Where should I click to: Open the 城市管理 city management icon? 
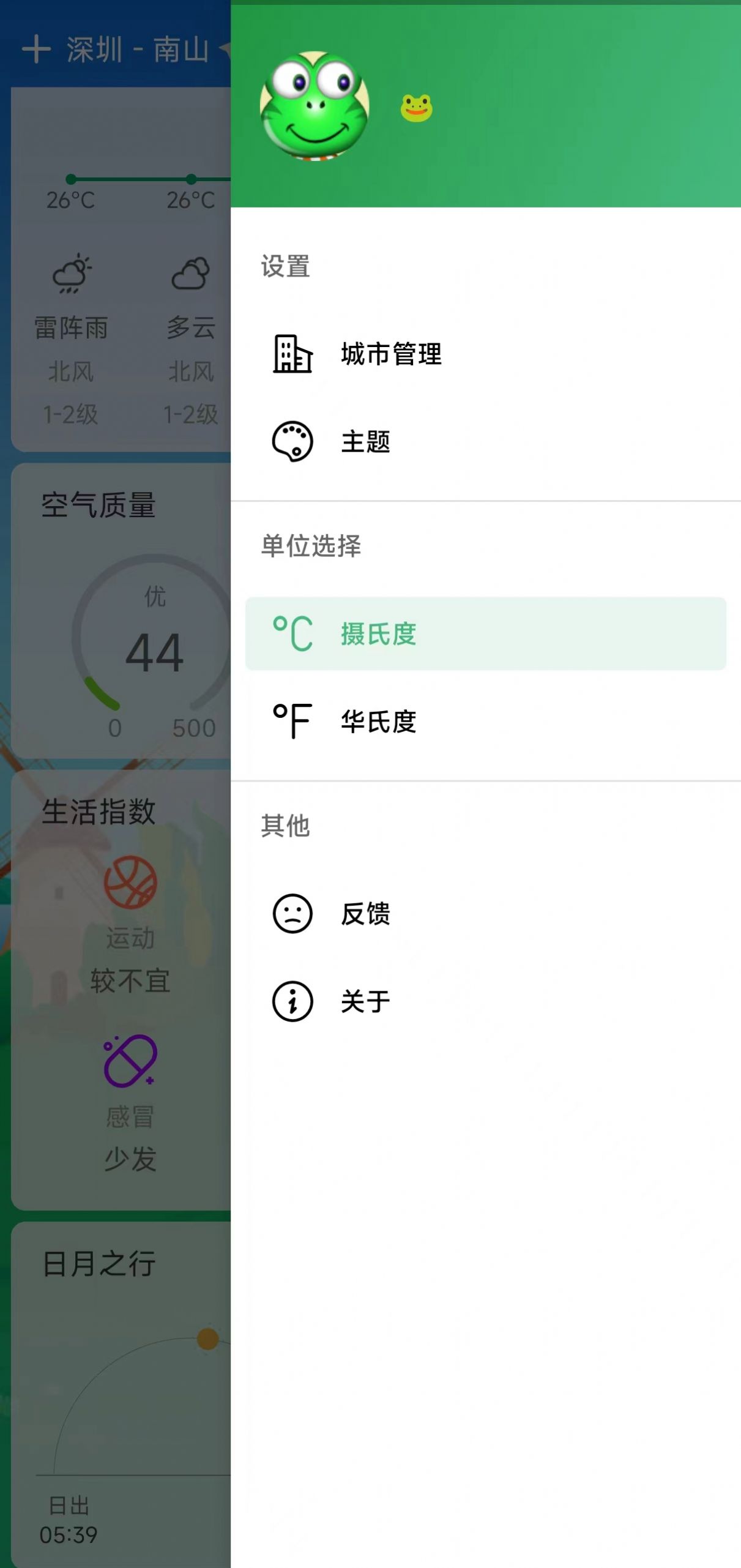[294, 353]
